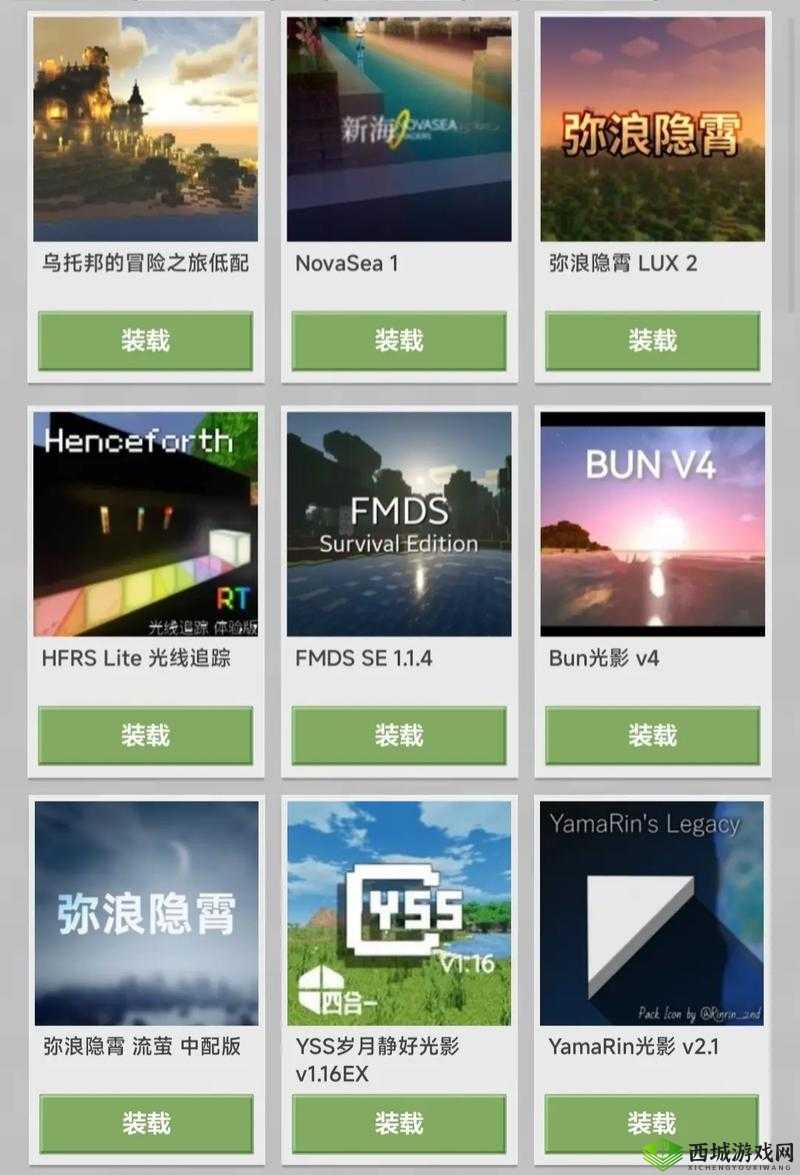800x1175 pixels.
Task: Click 装载 for HFRS Lite 光线追踪
Action: pyautogui.click(x=147, y=735)
